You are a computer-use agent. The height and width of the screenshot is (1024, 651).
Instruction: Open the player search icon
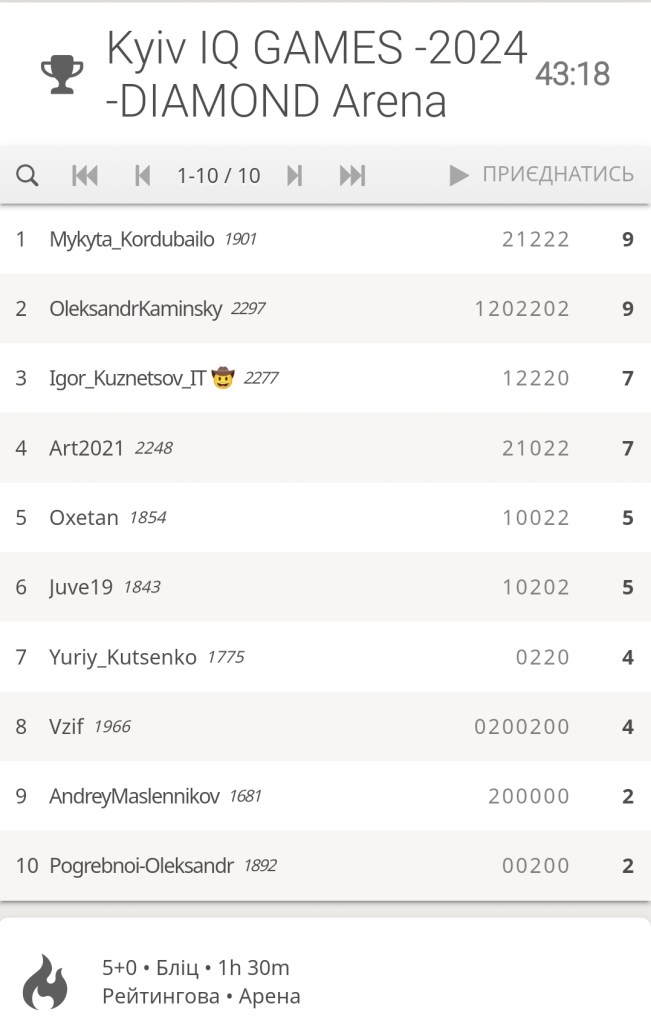pyautogui.click(x=28, y=176)
